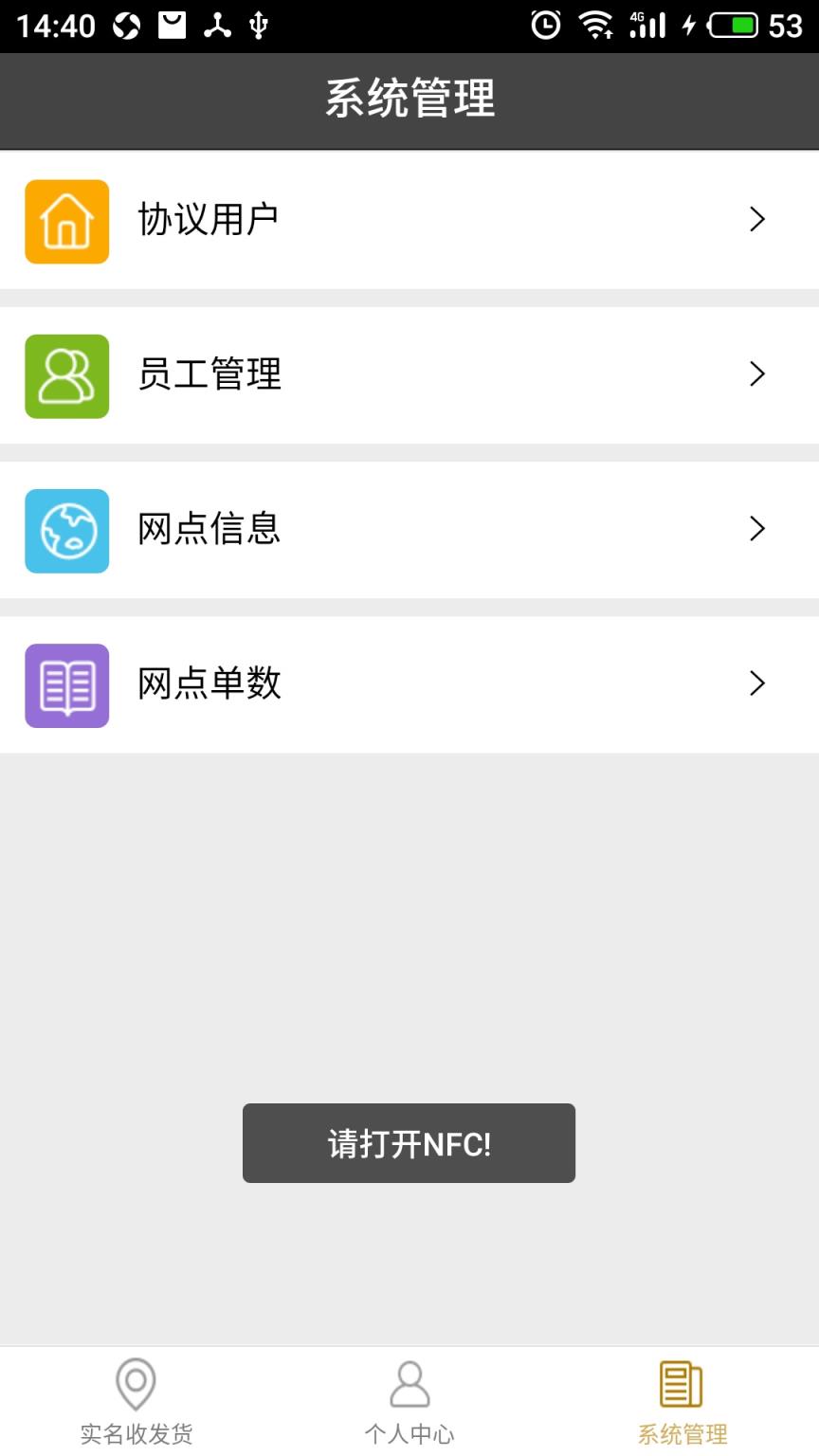
Task: Click the green staff icon beside 员工管理
Action: pos(65,374)
